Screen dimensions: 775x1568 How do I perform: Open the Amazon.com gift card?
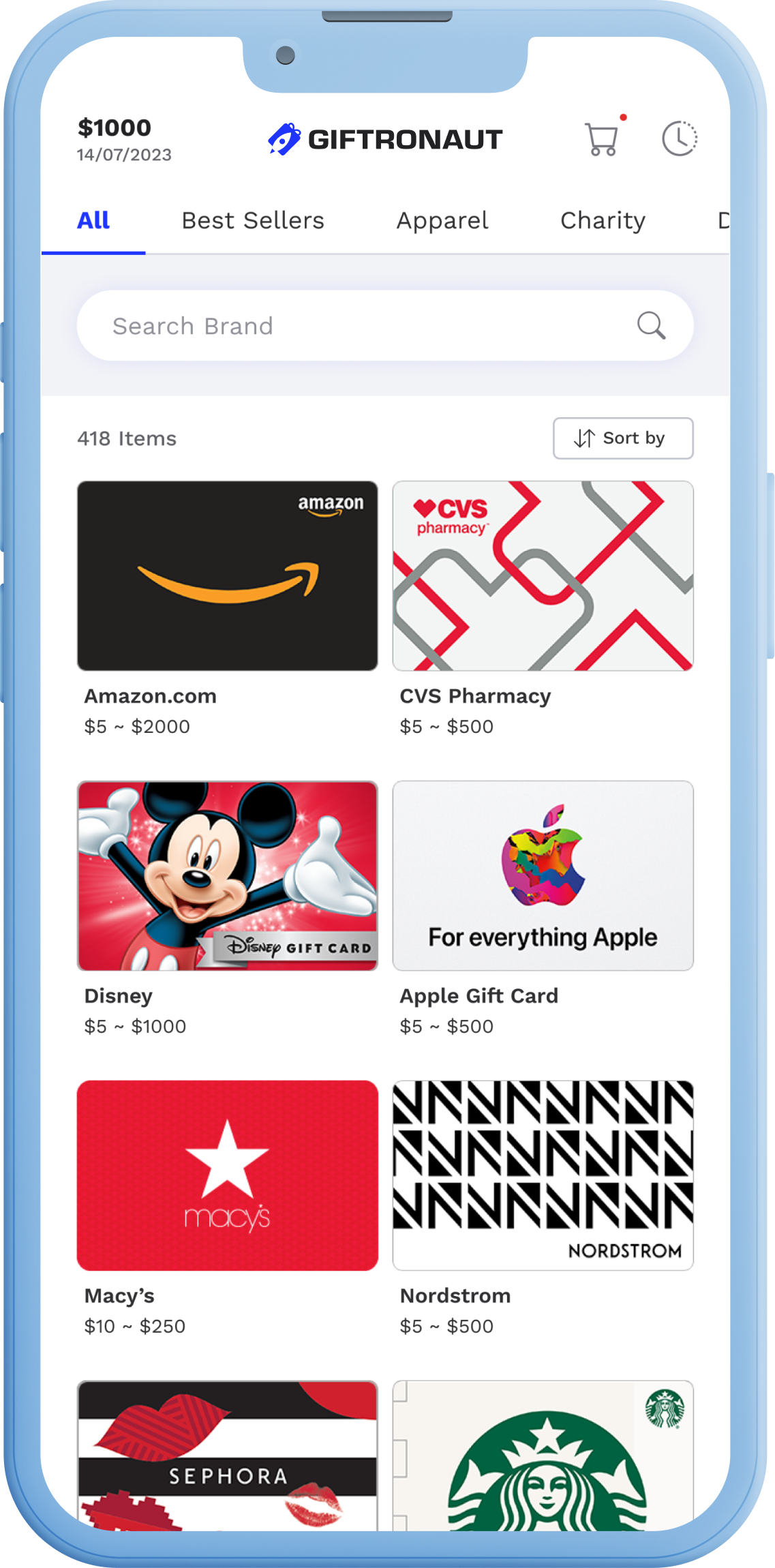point(227,576)
